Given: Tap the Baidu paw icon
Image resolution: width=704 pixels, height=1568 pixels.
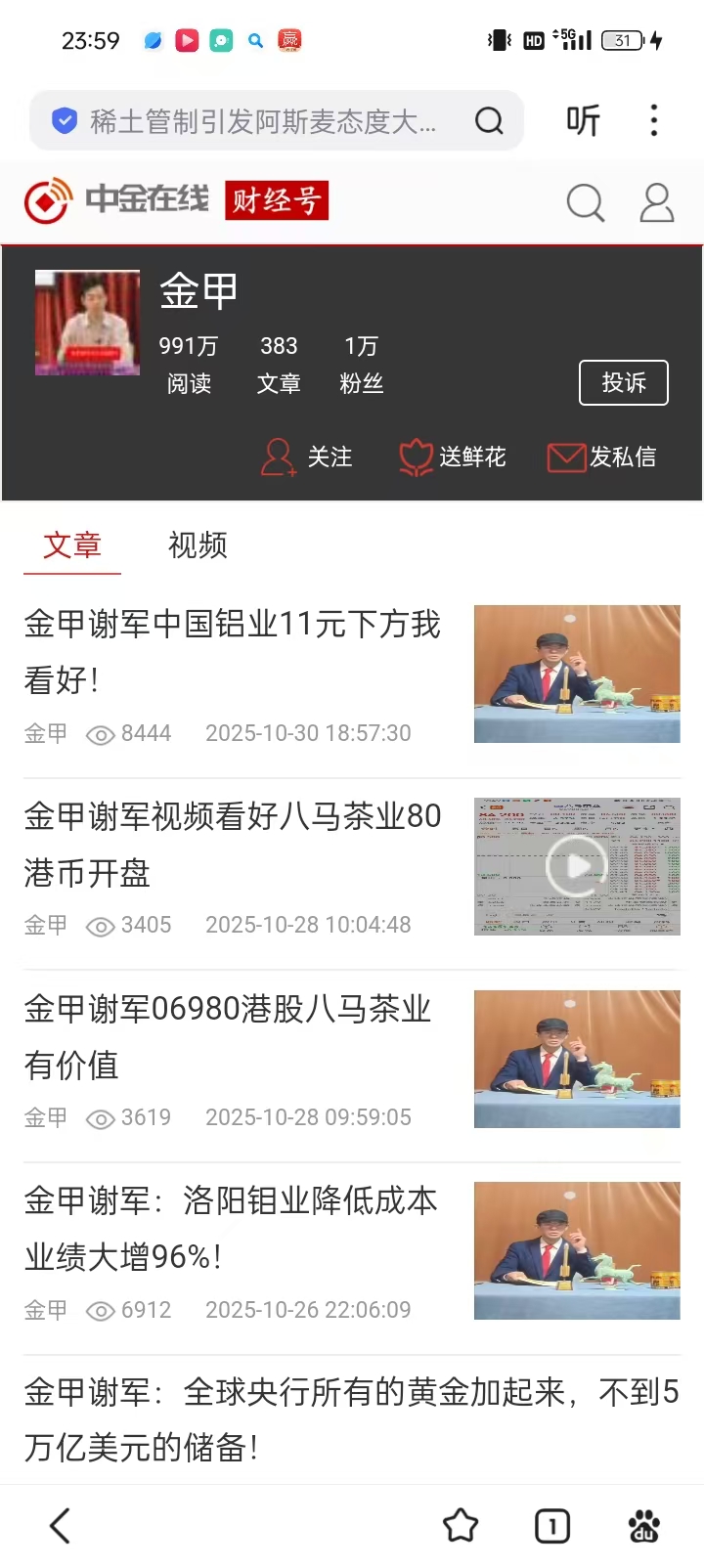Looking at the screenshot, I should tap(643, 1525).
